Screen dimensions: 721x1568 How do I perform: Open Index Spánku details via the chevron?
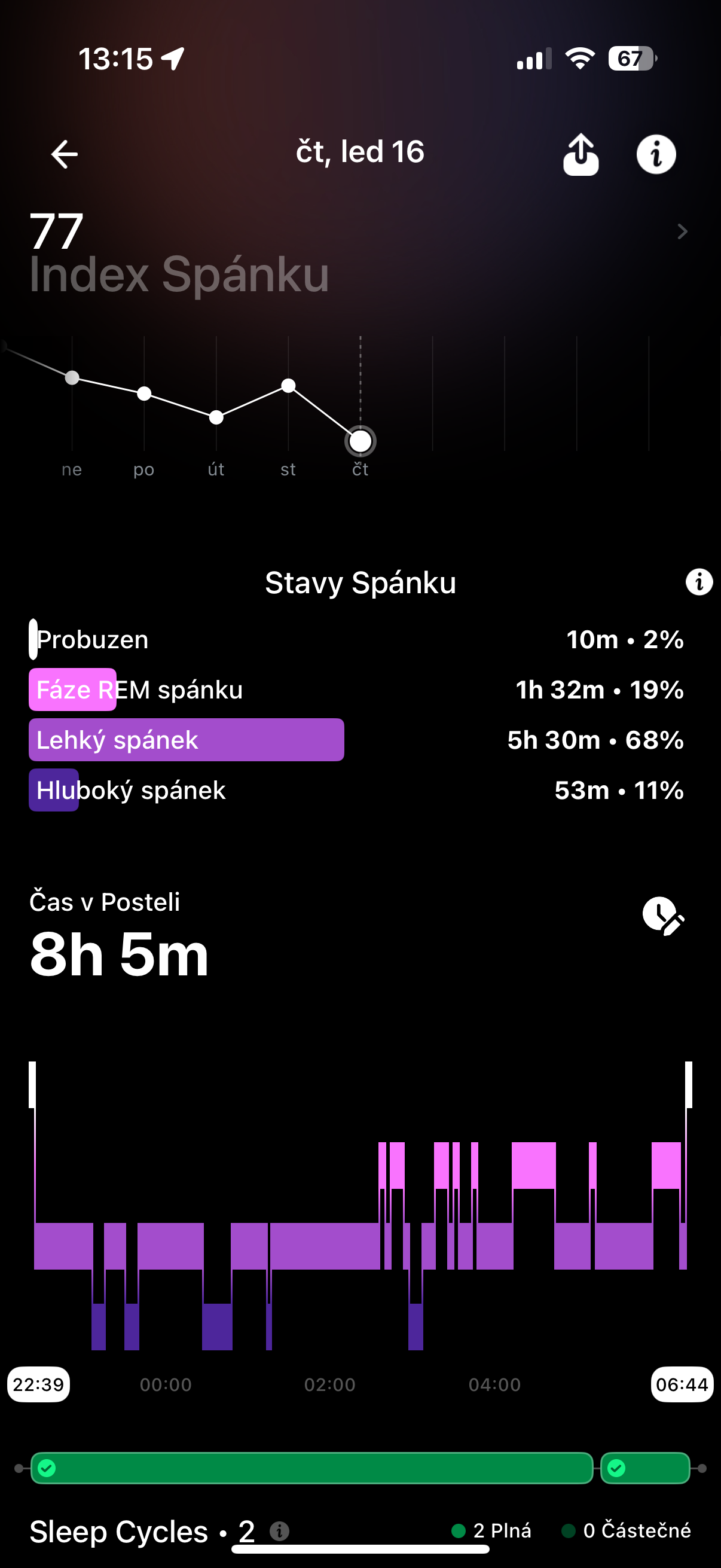click(682, 232)
